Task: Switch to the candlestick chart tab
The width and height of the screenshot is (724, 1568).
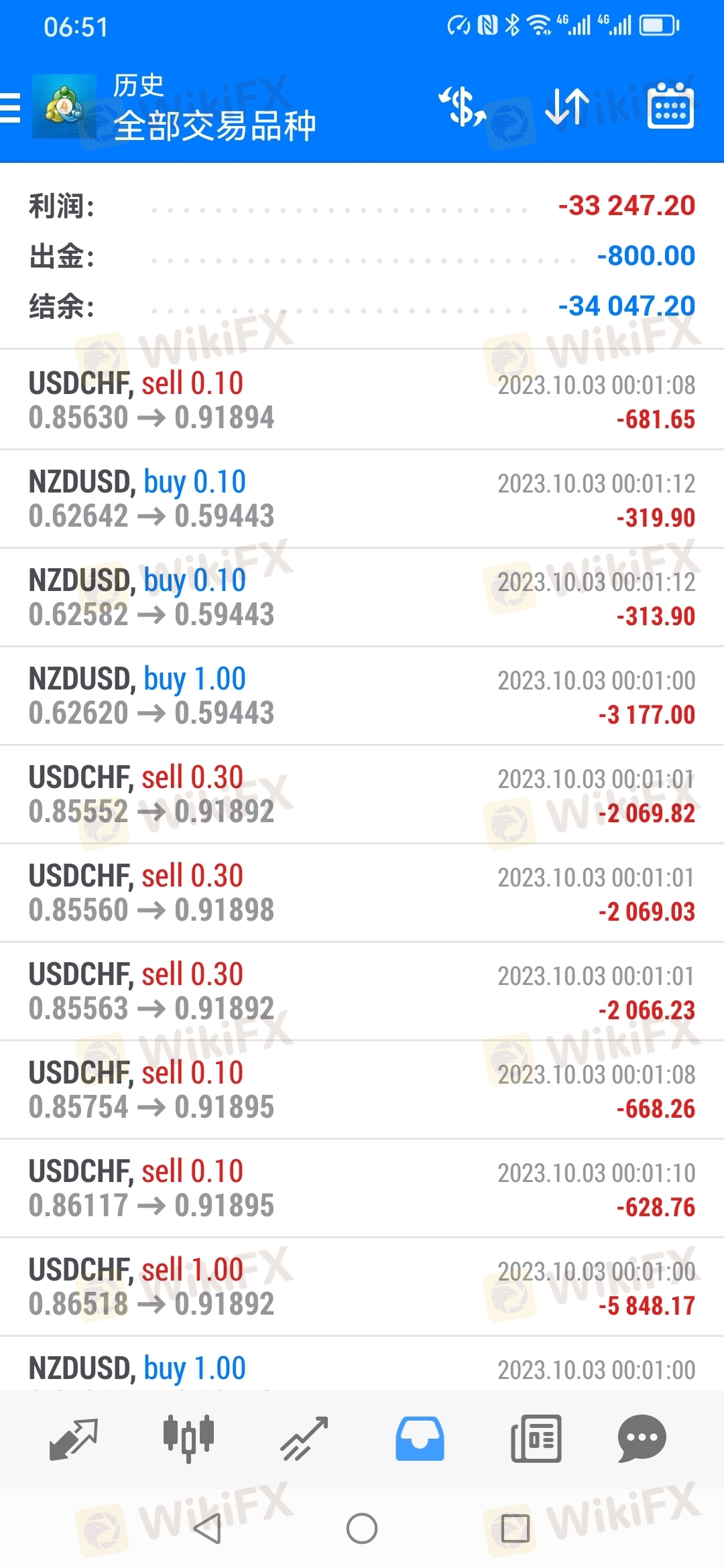Action: click(x=189, y=1439)
